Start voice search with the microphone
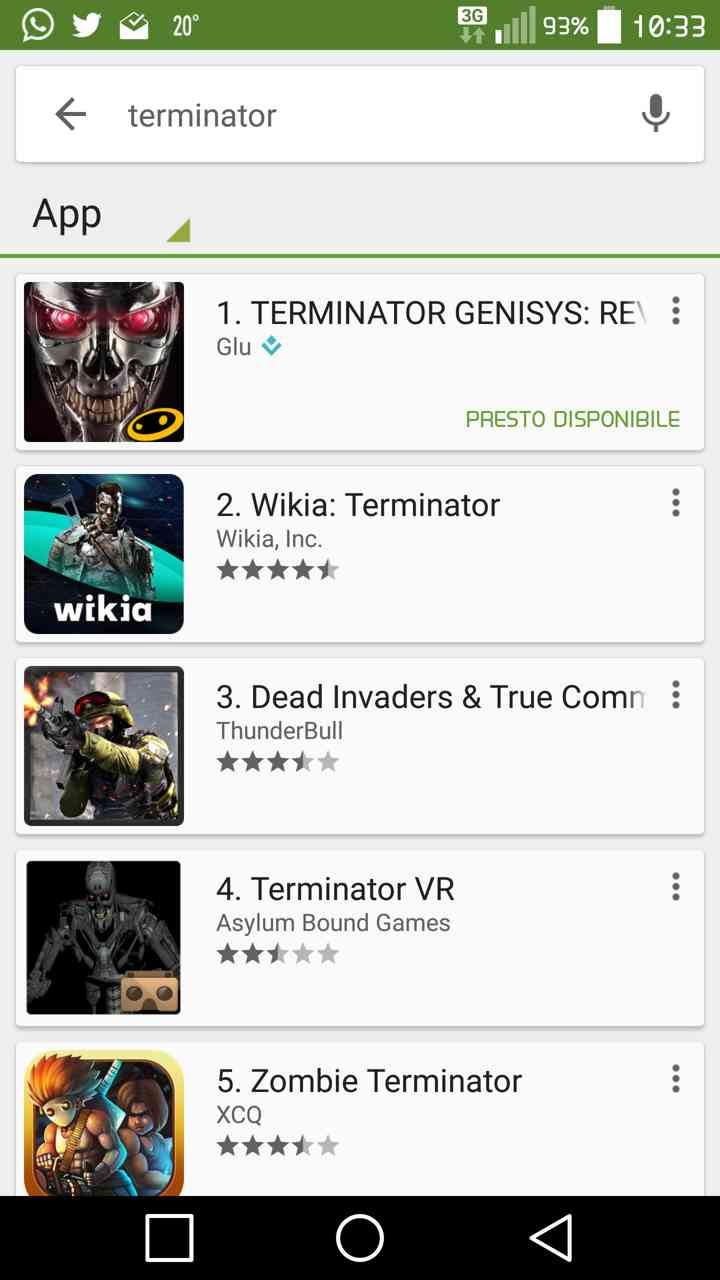 [x=655, y=114]
